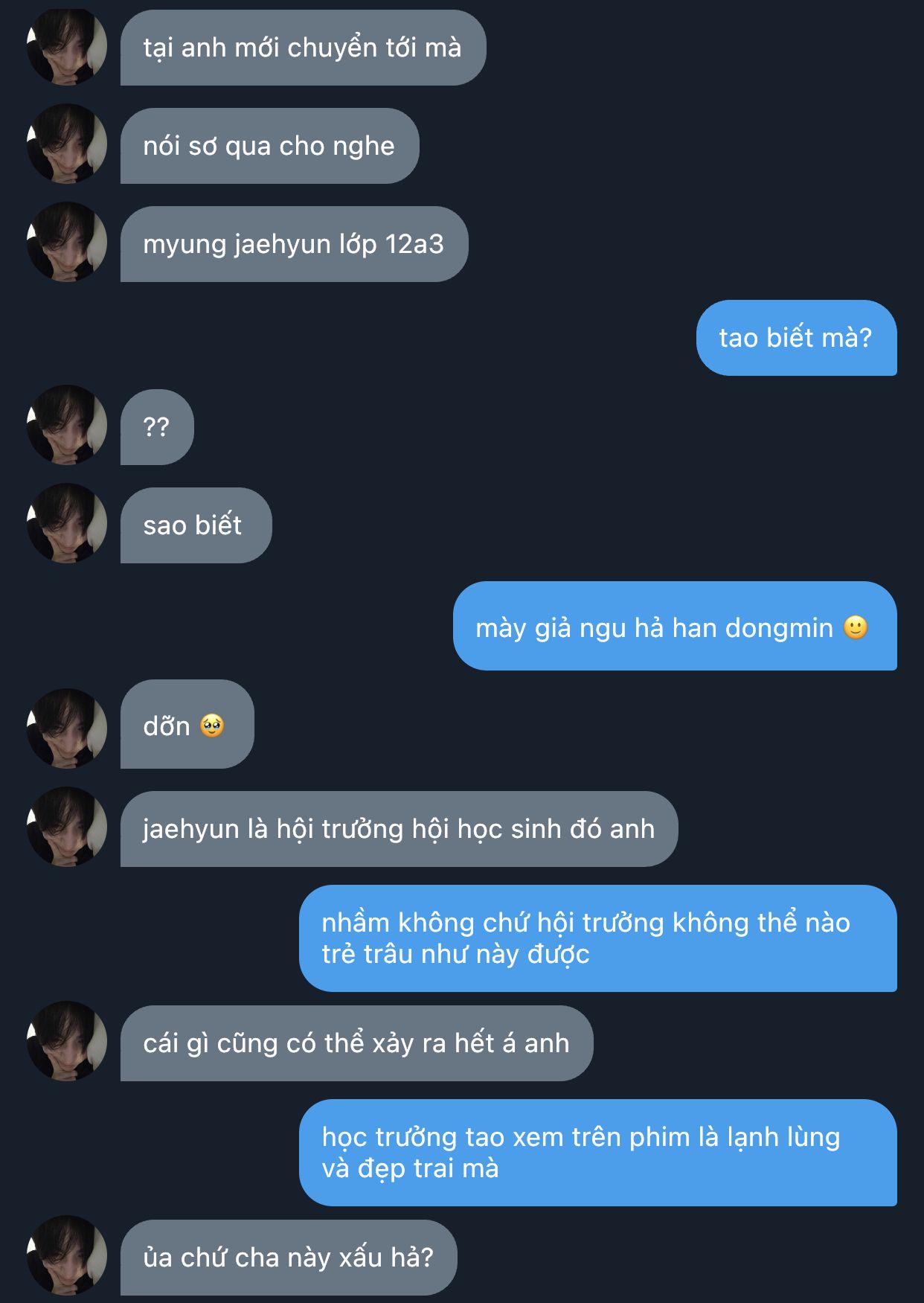View the sender's profile from the "??" message avatar
The height and width of the screenshot is (1303, 924).
[67, 425]
